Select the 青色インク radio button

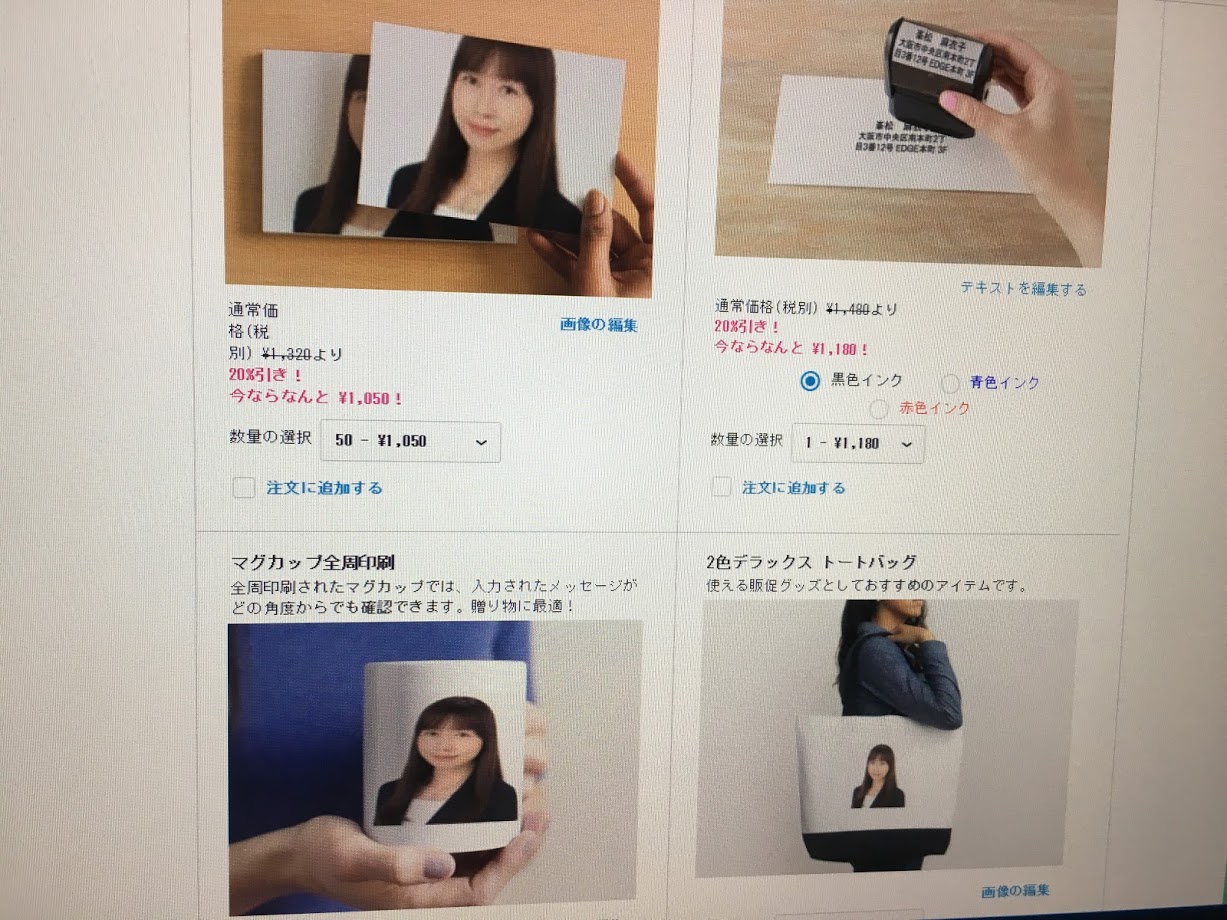pos(951,383)
